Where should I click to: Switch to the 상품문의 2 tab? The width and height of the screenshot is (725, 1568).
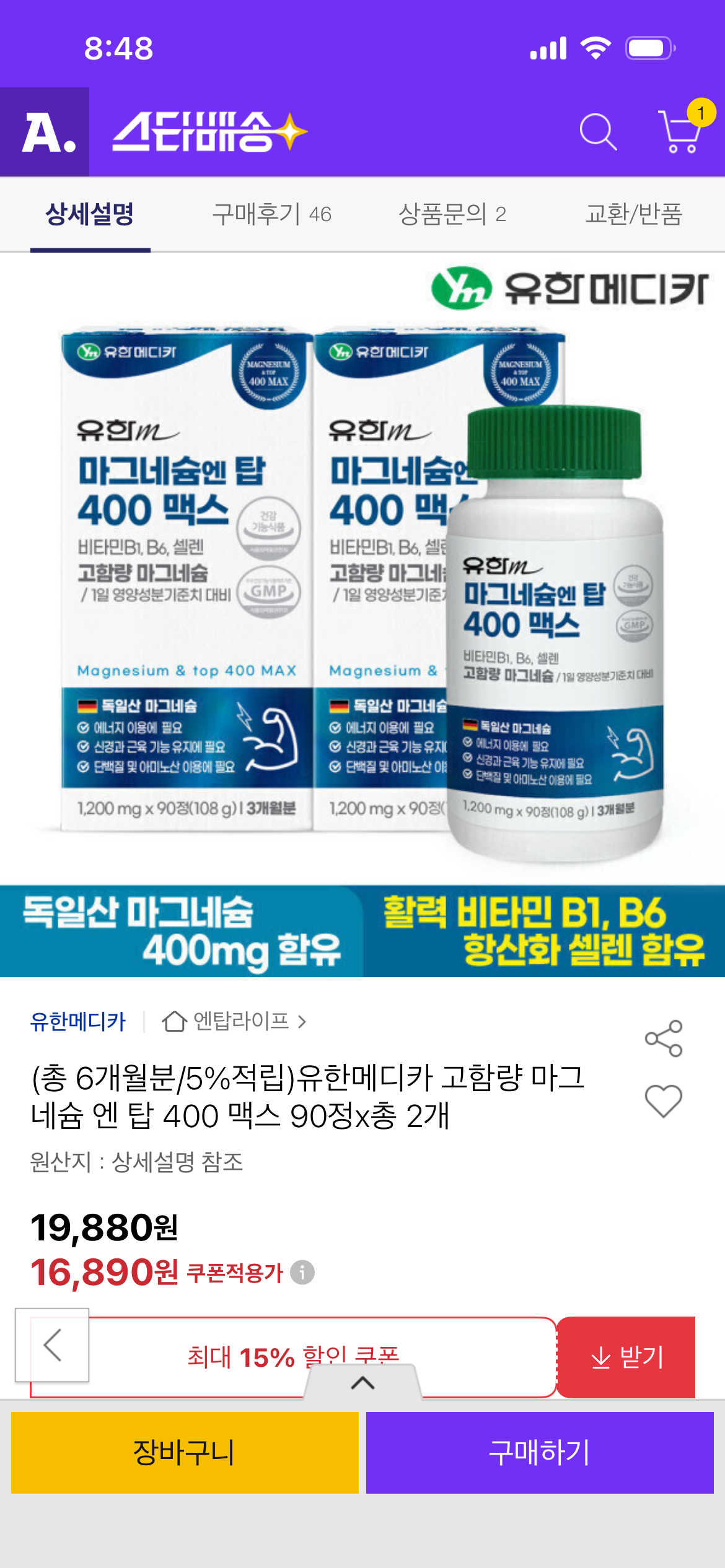pos(452,214)
